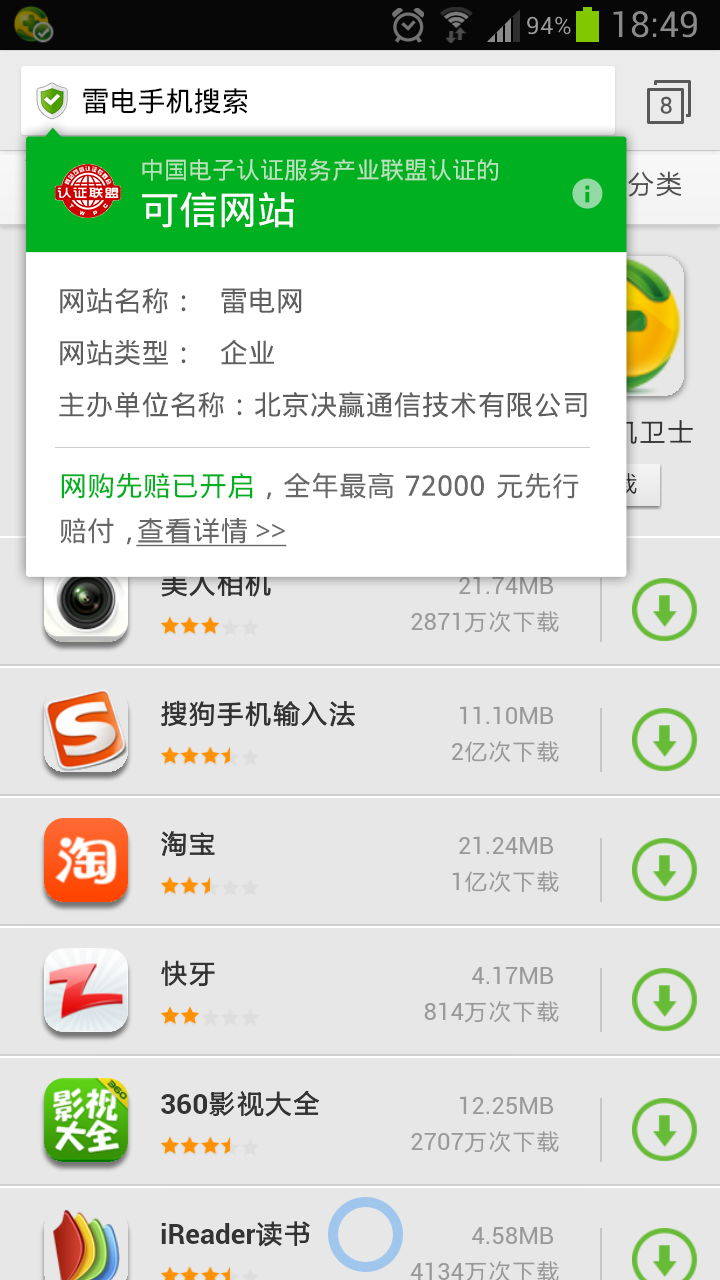Open the 搜狗手机输入法 app details

coord(300,732)
